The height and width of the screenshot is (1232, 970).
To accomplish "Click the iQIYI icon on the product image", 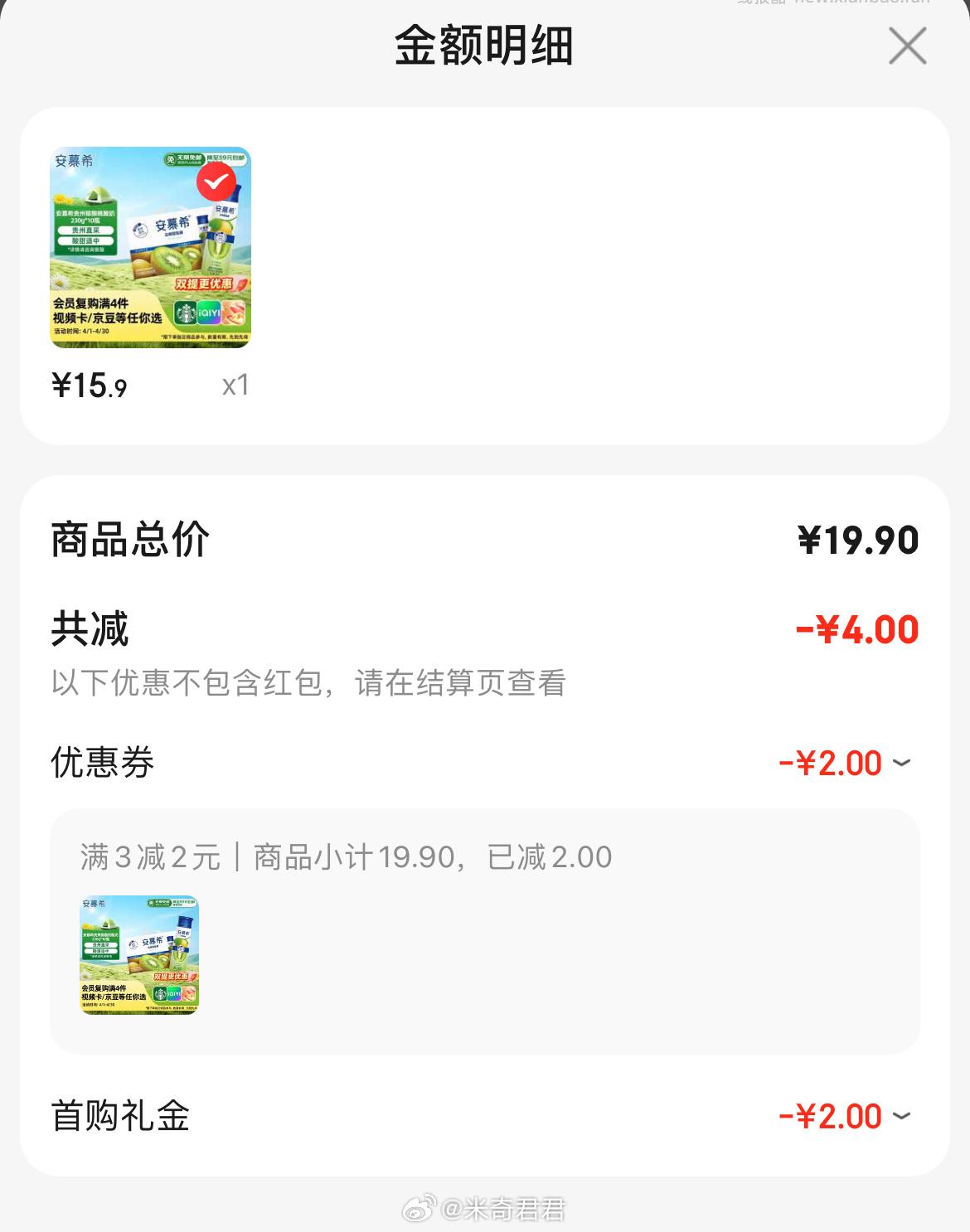I will (209, 313).
